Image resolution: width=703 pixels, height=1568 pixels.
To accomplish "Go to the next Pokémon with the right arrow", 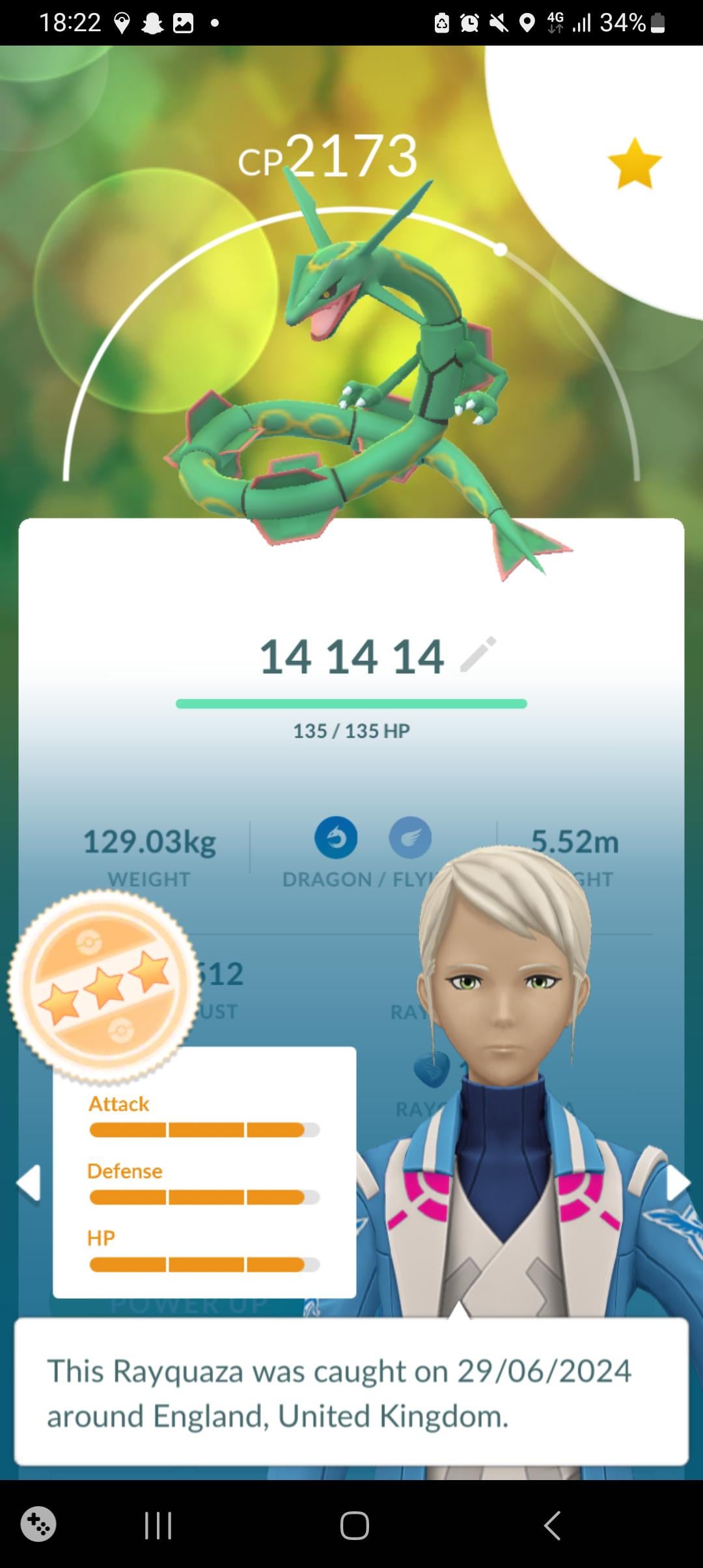I will click(x=677, y=1183).
